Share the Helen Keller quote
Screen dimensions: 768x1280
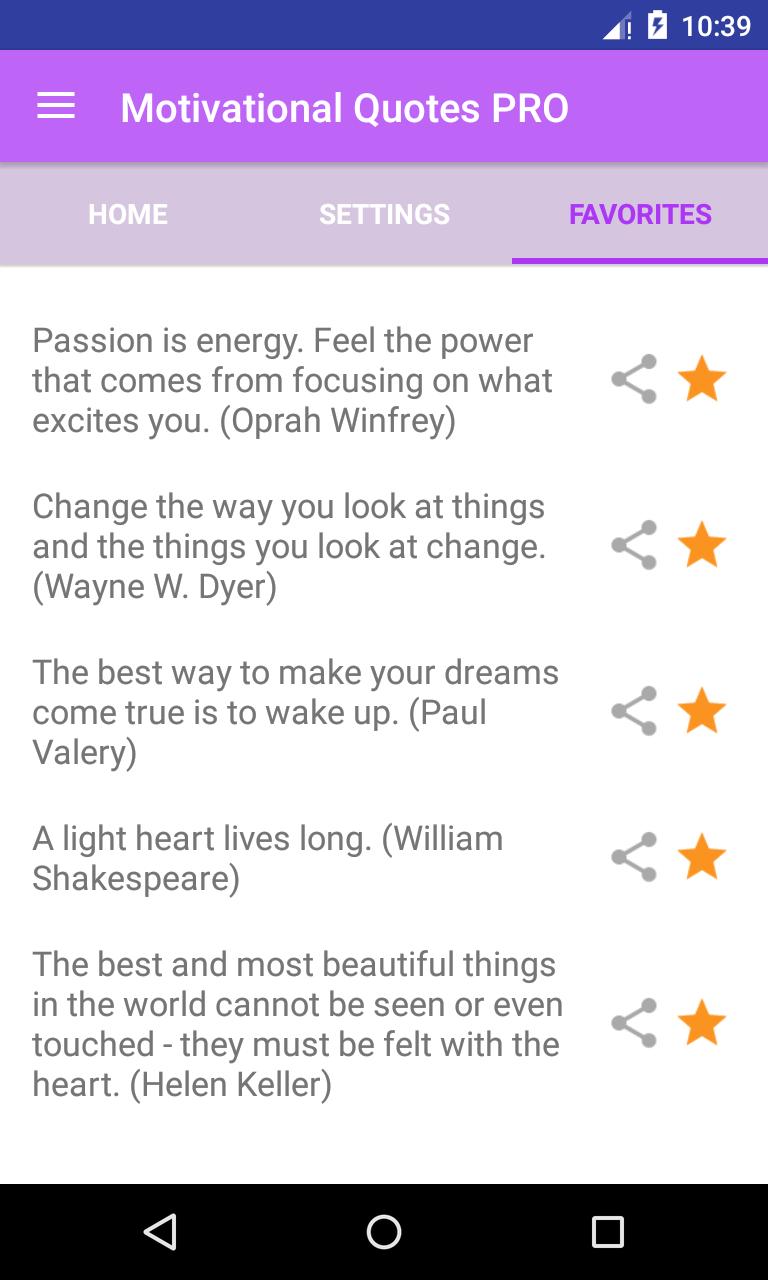634,1023
